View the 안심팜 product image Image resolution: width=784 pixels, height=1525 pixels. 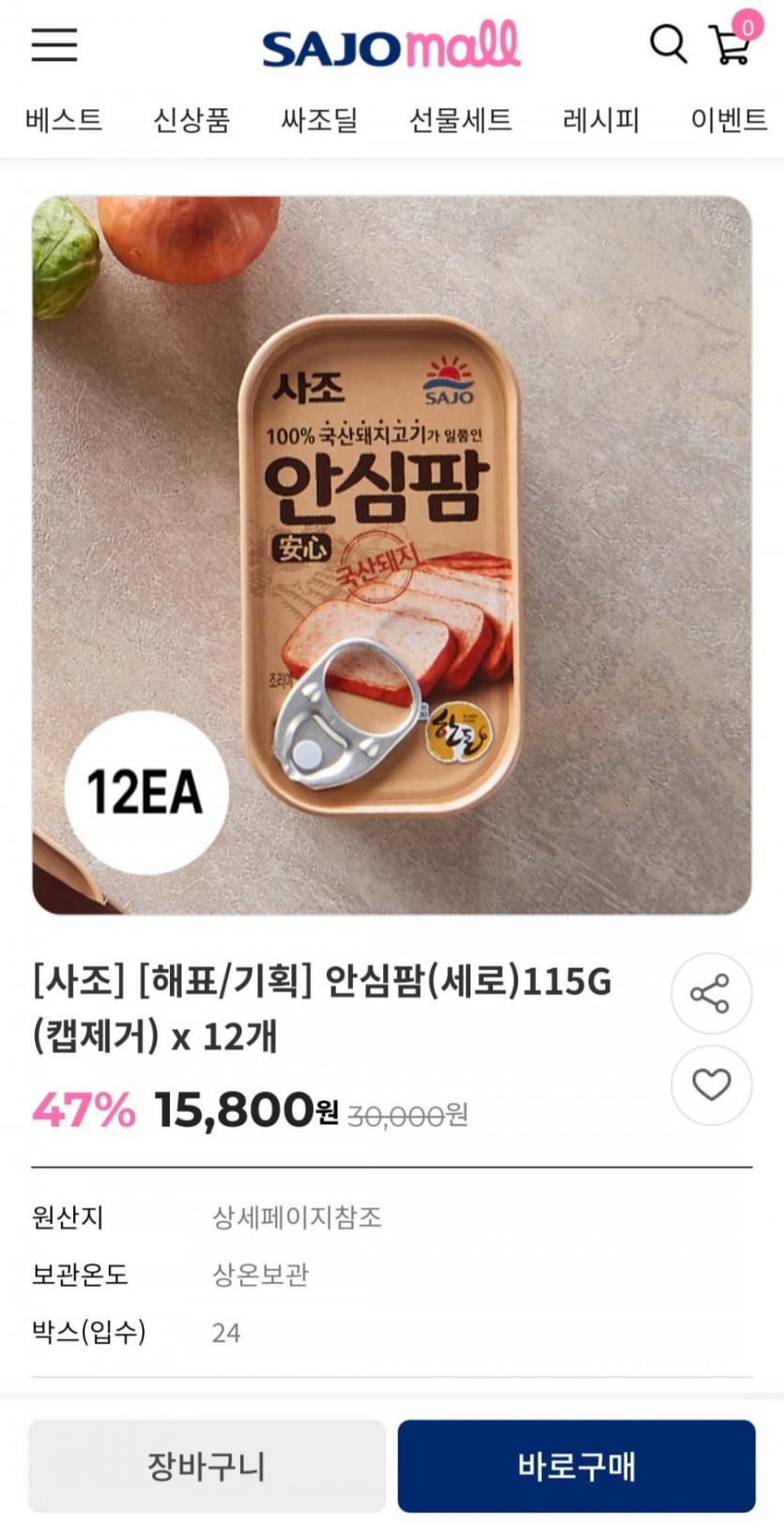(x=392, y=555)
